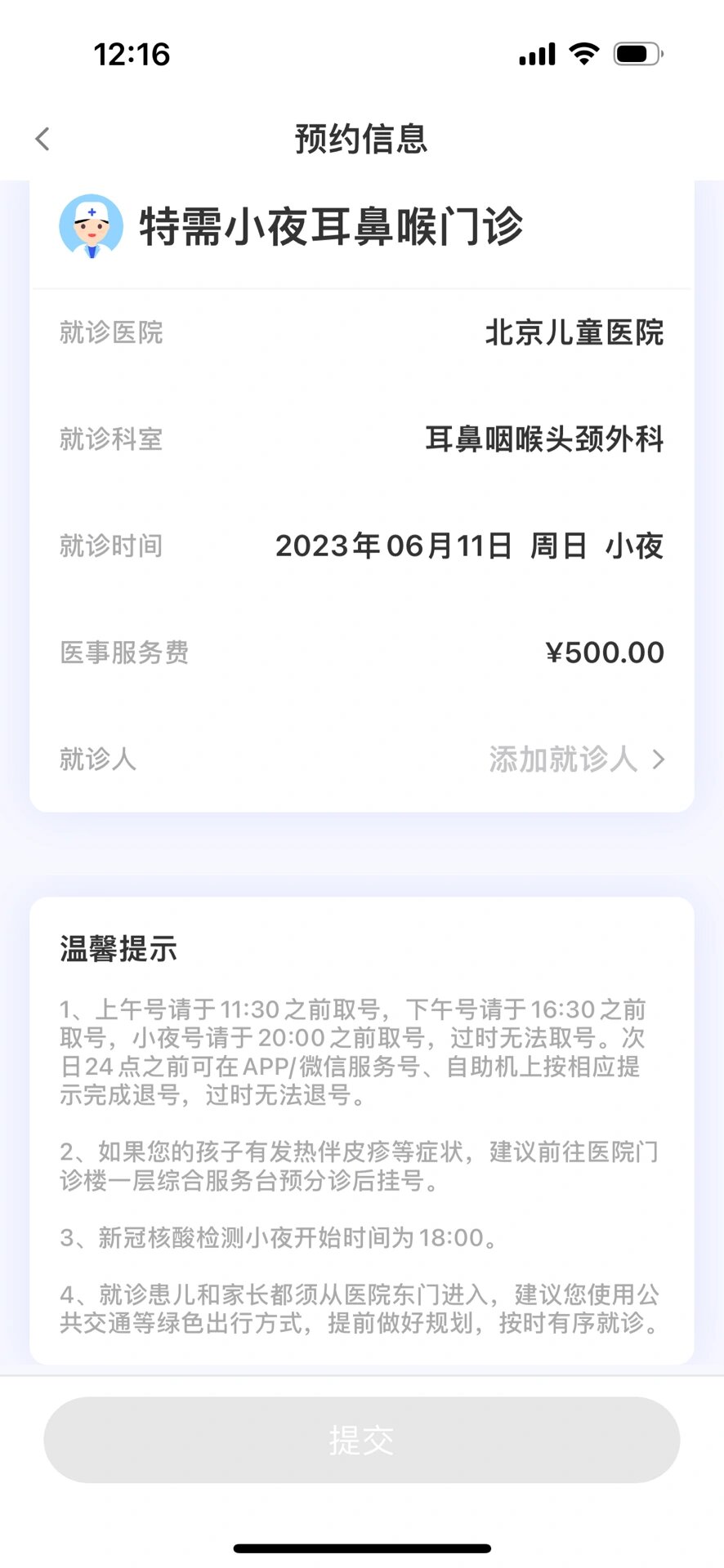This screenshot has width=724, height=1568.
Task: Open the 预约信息 title bar
Action: (362, 140)
